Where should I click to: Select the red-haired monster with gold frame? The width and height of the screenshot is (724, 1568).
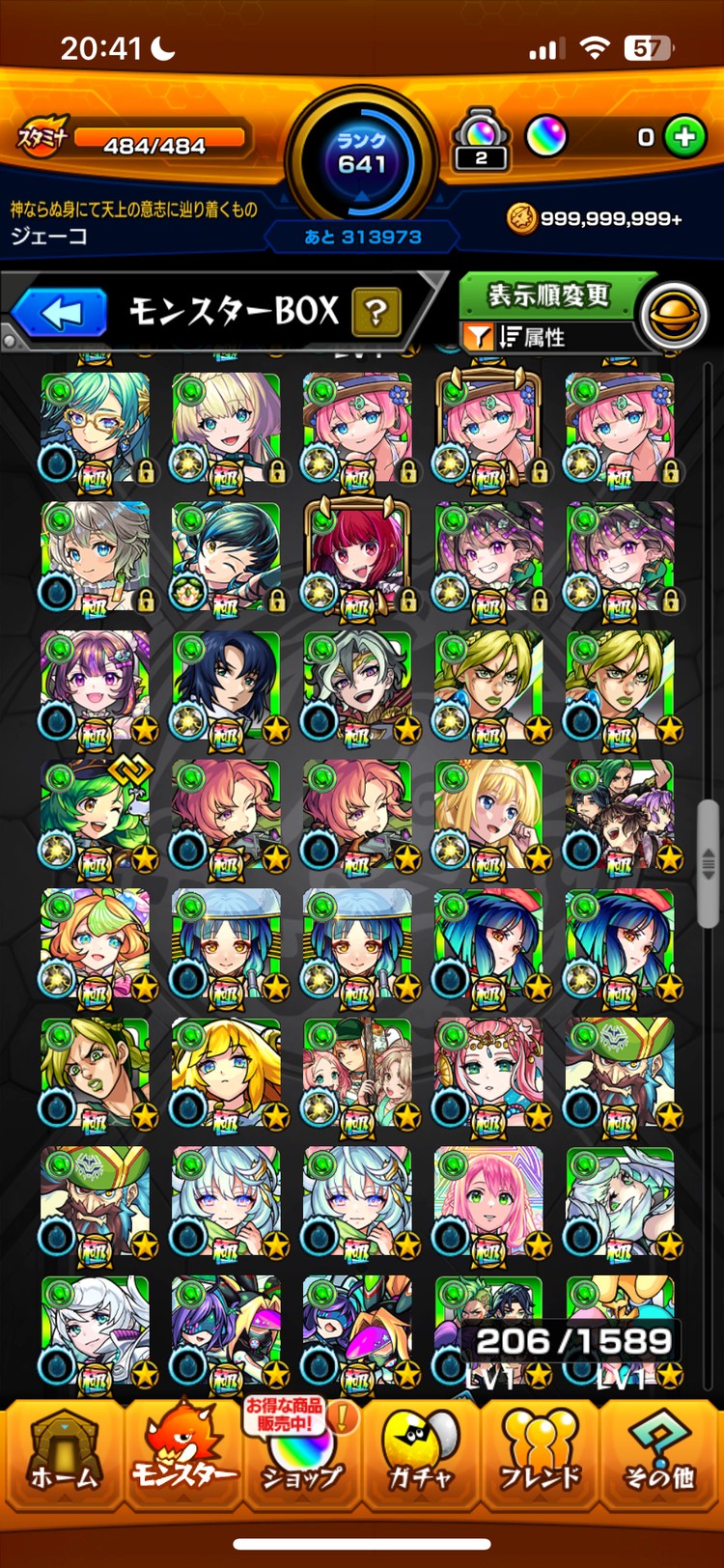357,557
